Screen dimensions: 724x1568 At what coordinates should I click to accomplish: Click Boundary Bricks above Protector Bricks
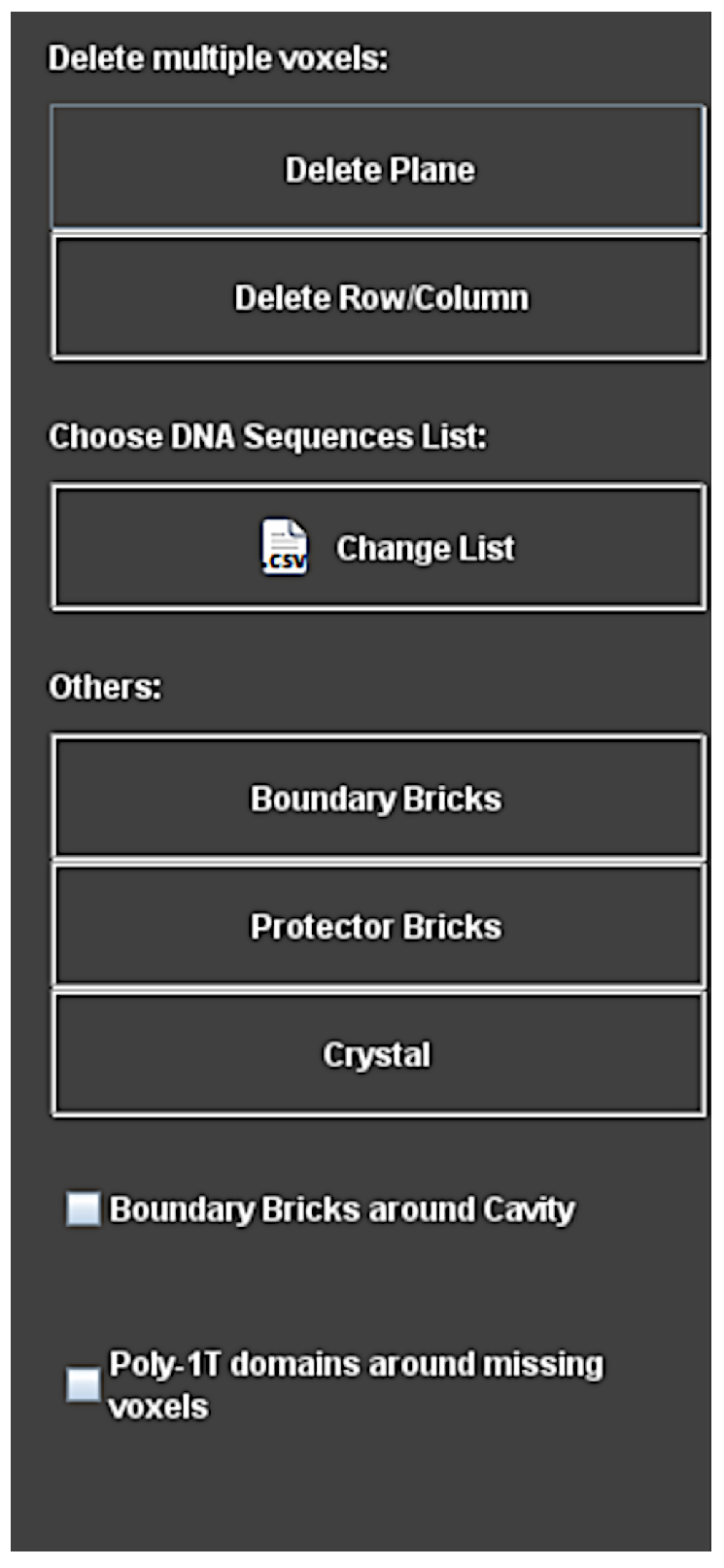[x=379, y=797]
